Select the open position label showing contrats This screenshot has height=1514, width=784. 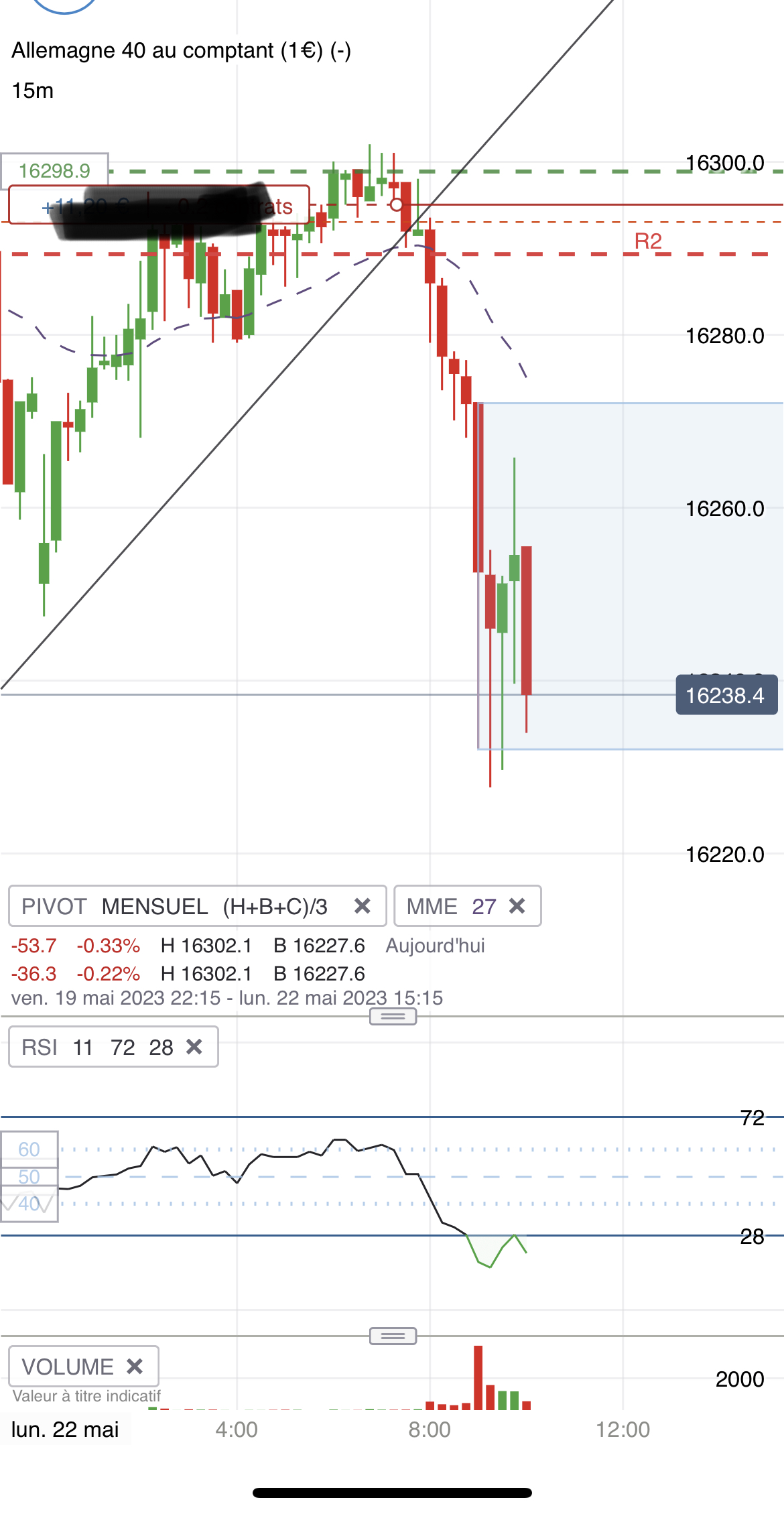(159, 205)
